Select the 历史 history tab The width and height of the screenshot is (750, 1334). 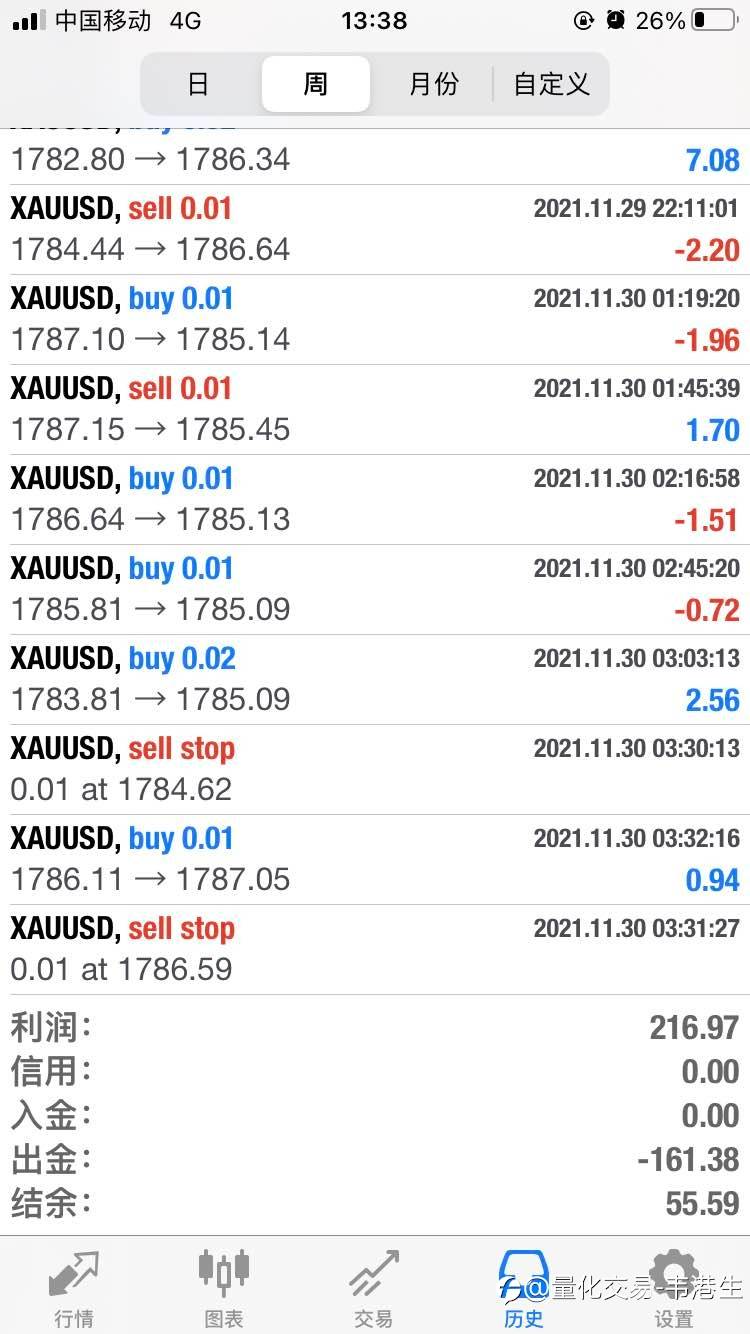(524, 1288)
